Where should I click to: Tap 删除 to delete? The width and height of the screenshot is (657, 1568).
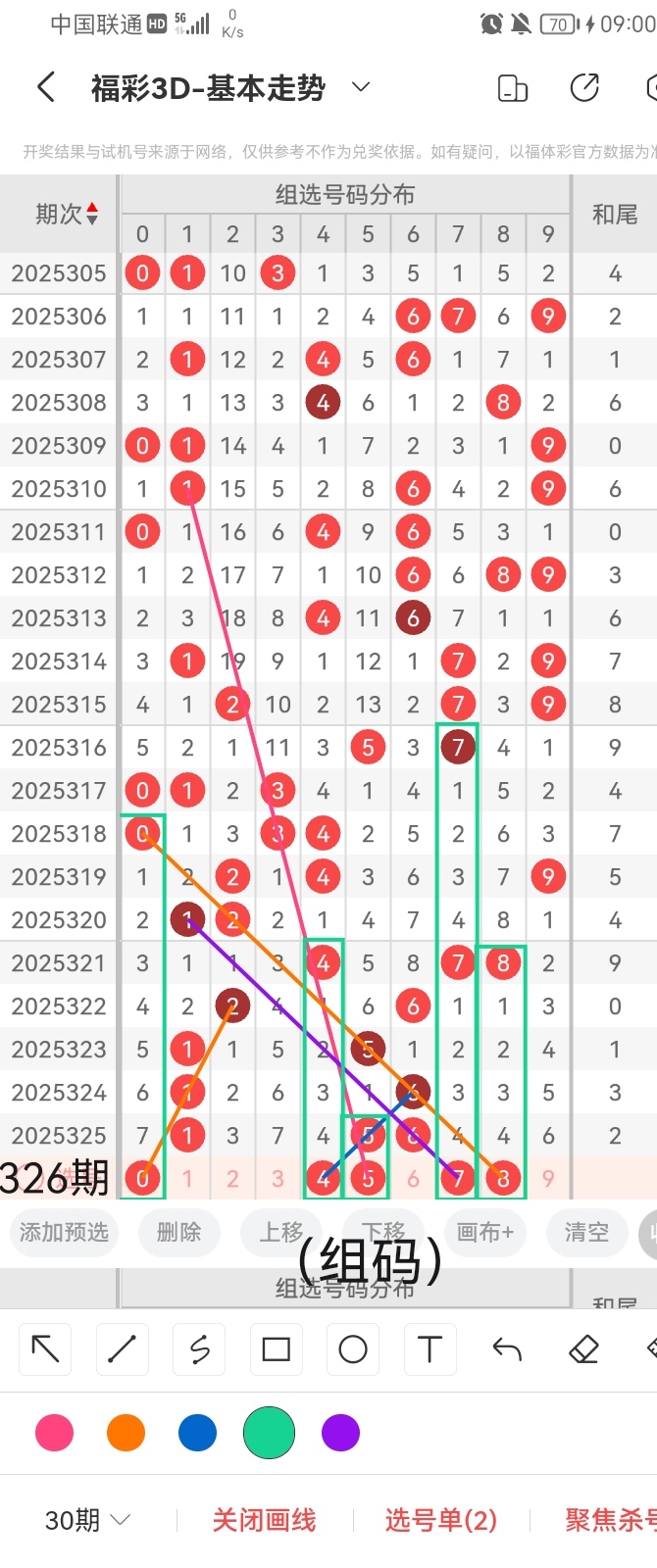tap(178, 1232)
